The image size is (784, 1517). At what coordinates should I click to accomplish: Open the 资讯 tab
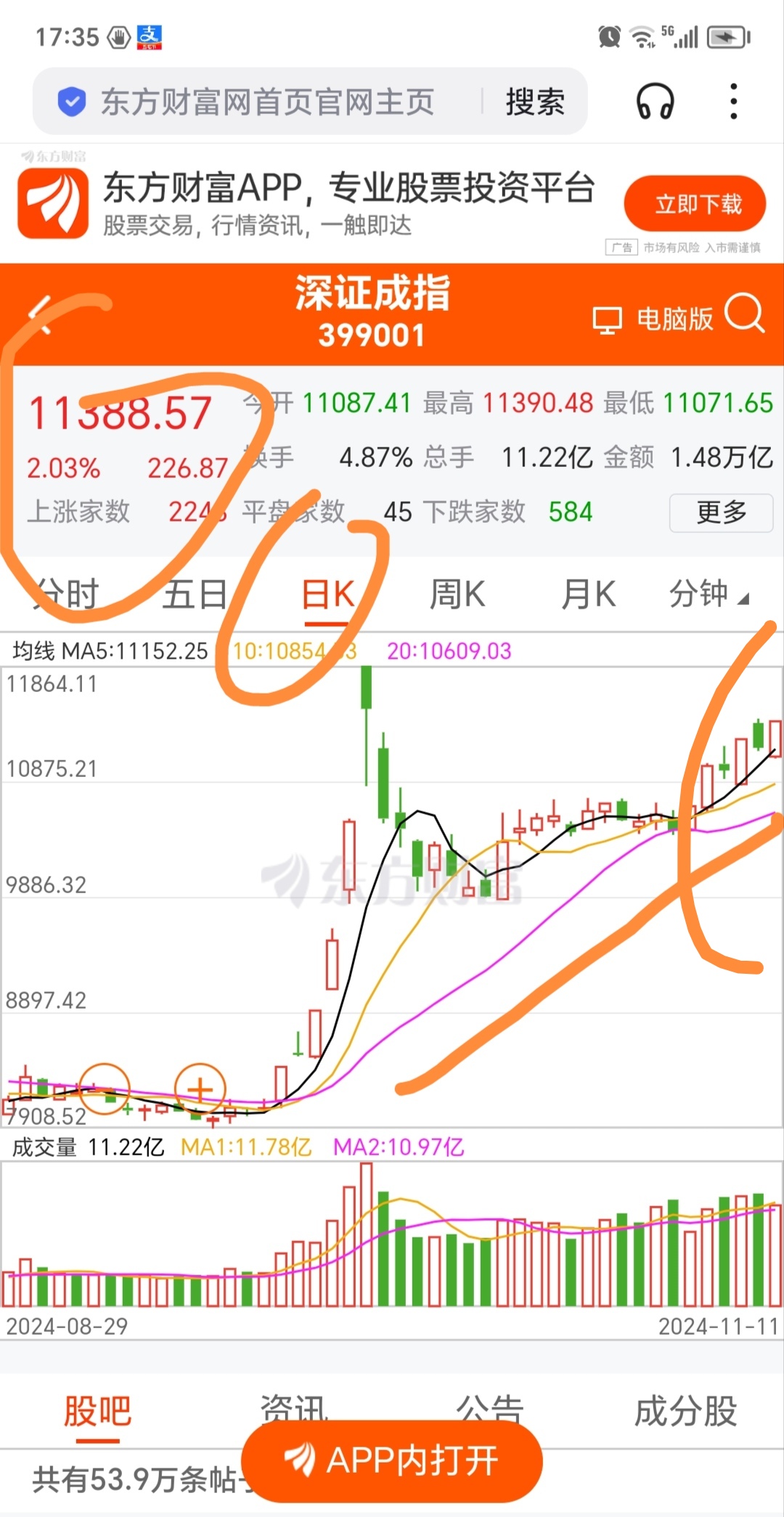(293, 1407)
